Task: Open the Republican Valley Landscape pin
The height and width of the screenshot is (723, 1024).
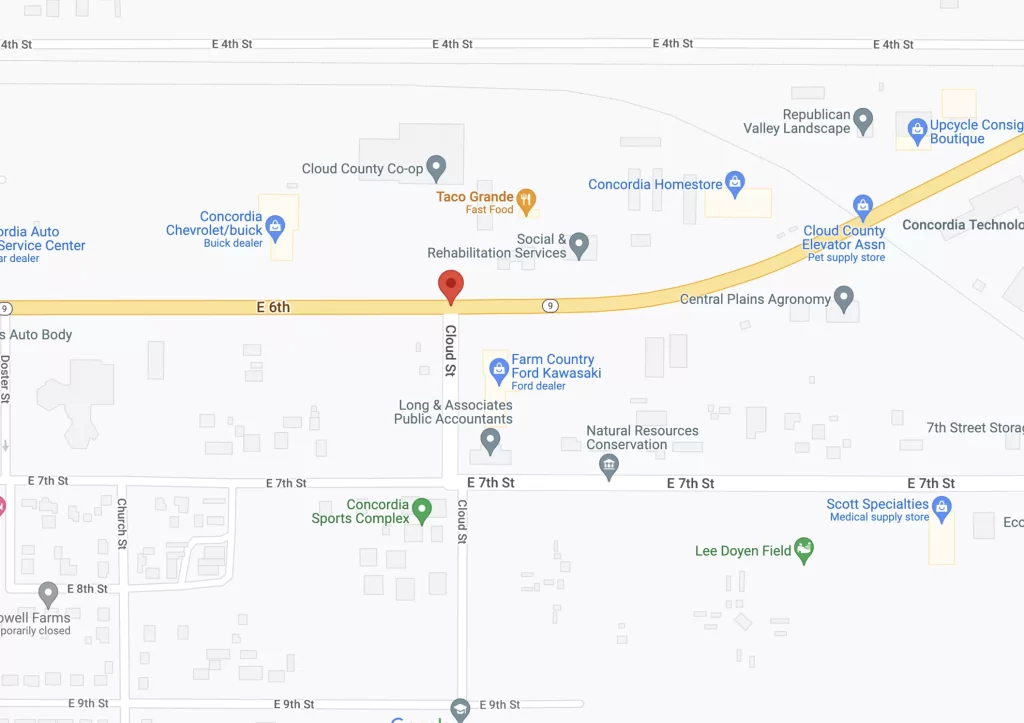Action: pyautogui.click(x=864, y=122)
